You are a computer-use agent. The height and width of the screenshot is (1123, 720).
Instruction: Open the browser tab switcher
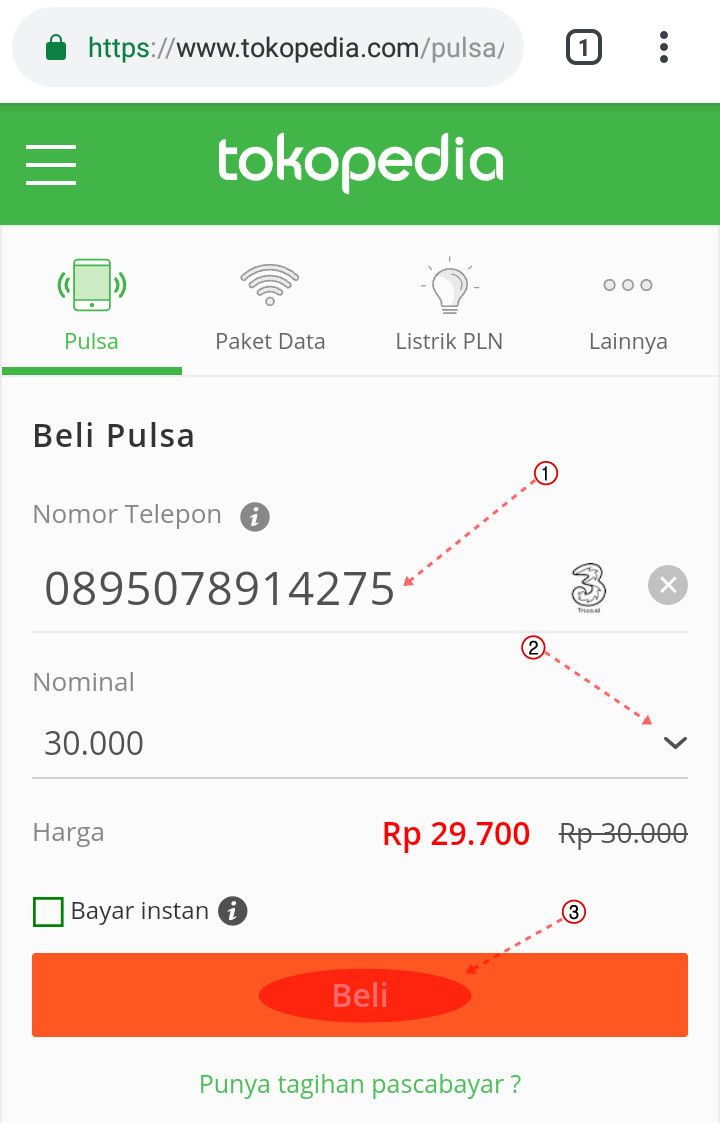pyautogui.click(x=583, y=47)
